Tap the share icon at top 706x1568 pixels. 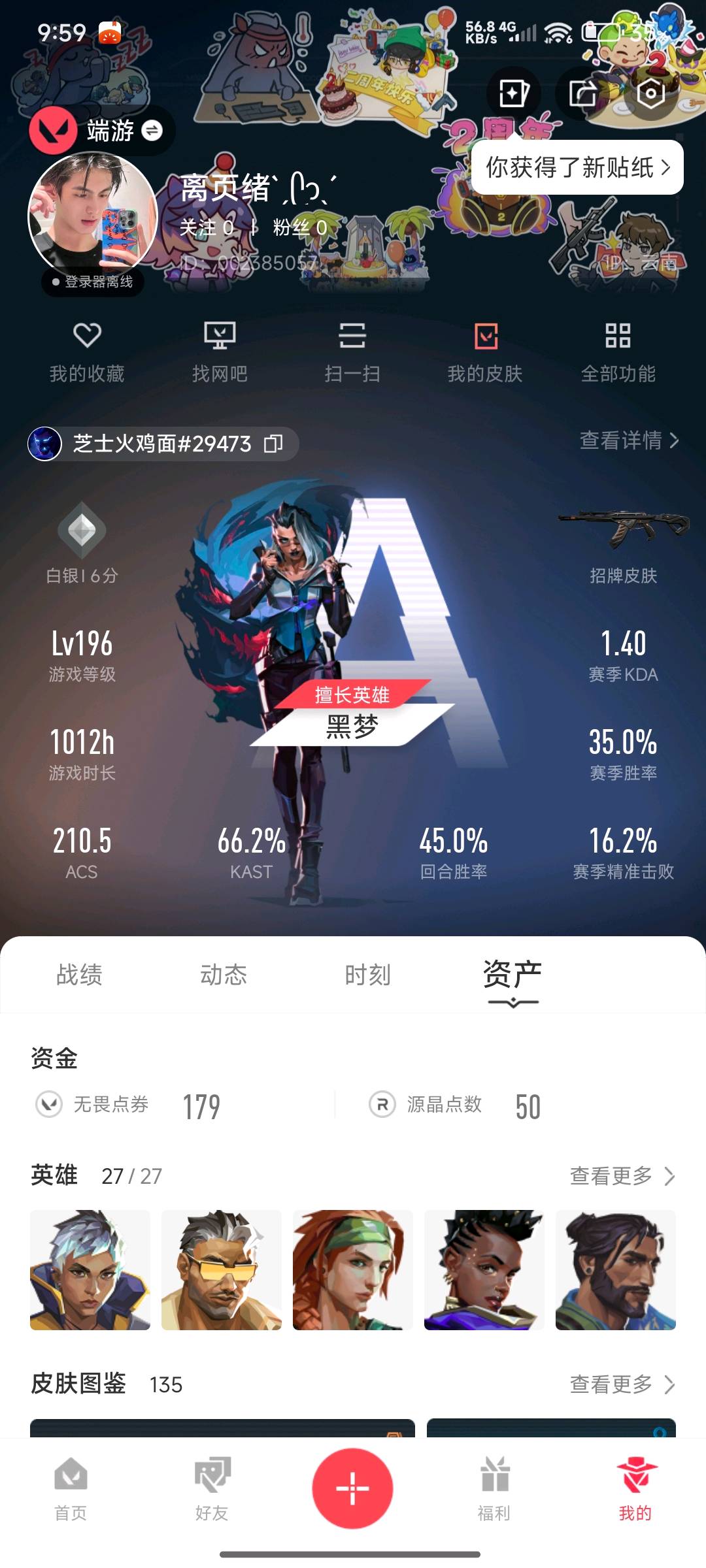[x=582, y=93]
